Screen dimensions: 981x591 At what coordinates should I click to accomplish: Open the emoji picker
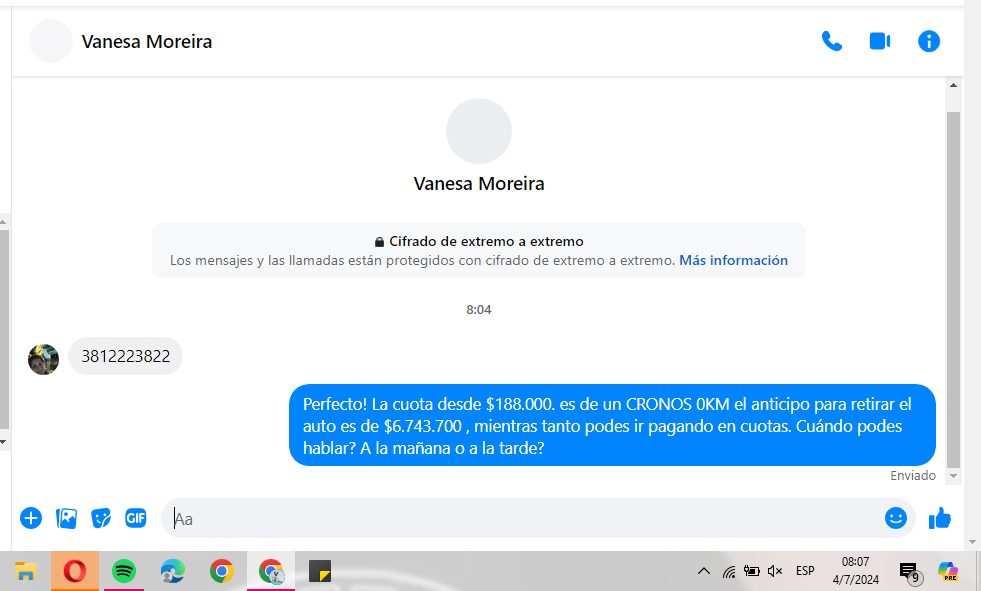[x=895, y=518]
